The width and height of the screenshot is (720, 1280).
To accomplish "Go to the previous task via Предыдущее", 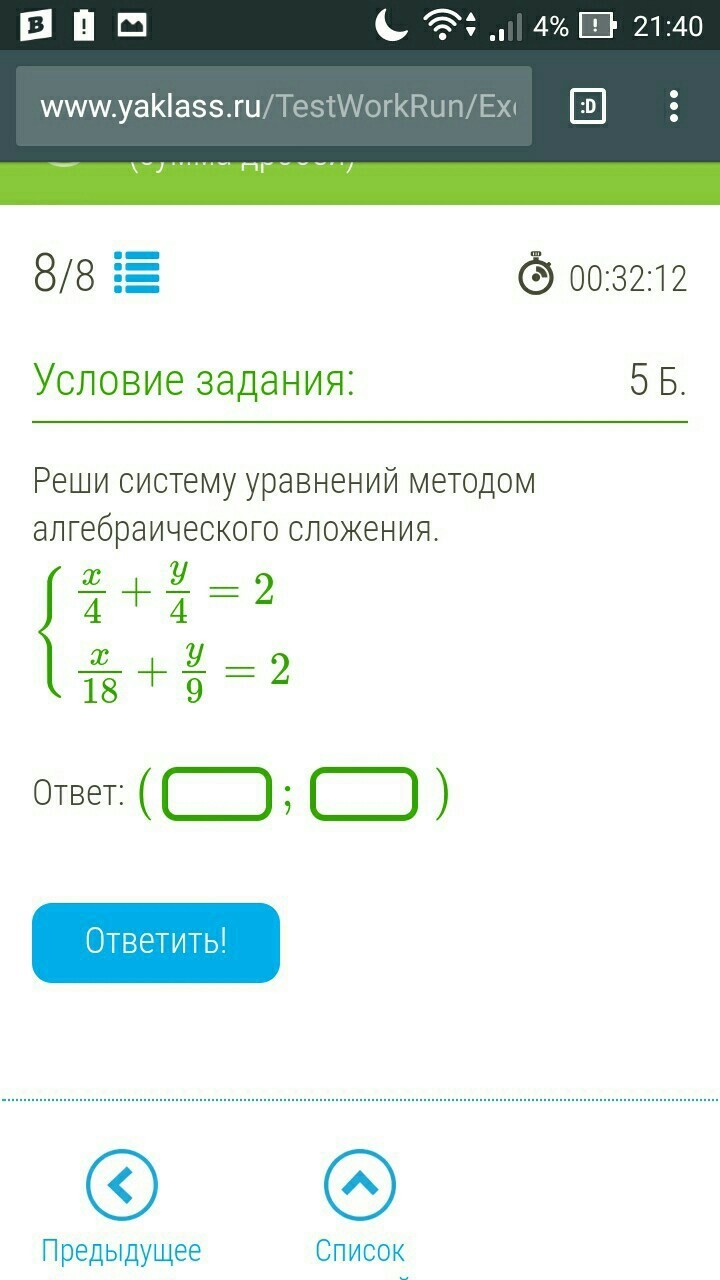I will (x=121, y=1186).
